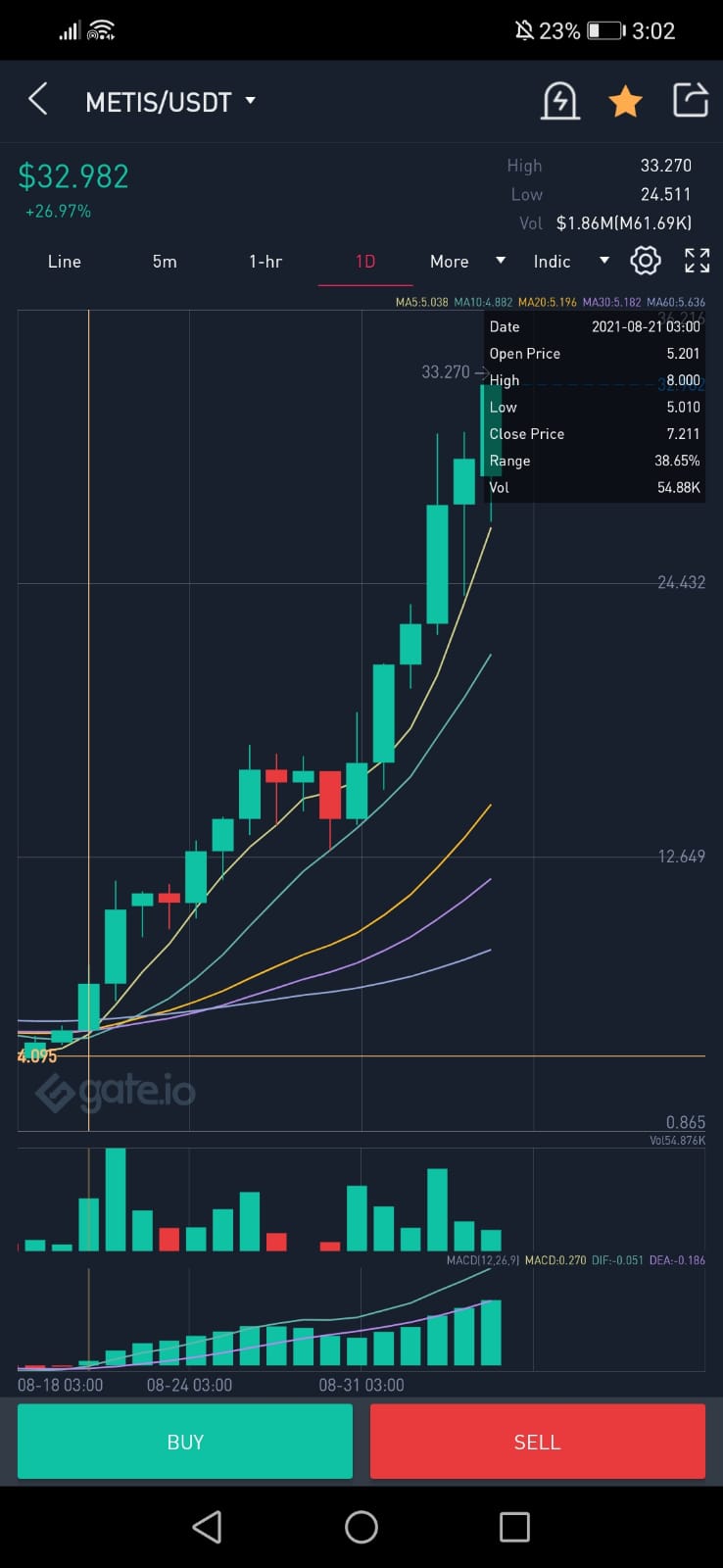The width and height of the screenshot is (723, 1568).
Task: Tap the BUY button
Action: pyautogui.click(x=185, y=1442)
